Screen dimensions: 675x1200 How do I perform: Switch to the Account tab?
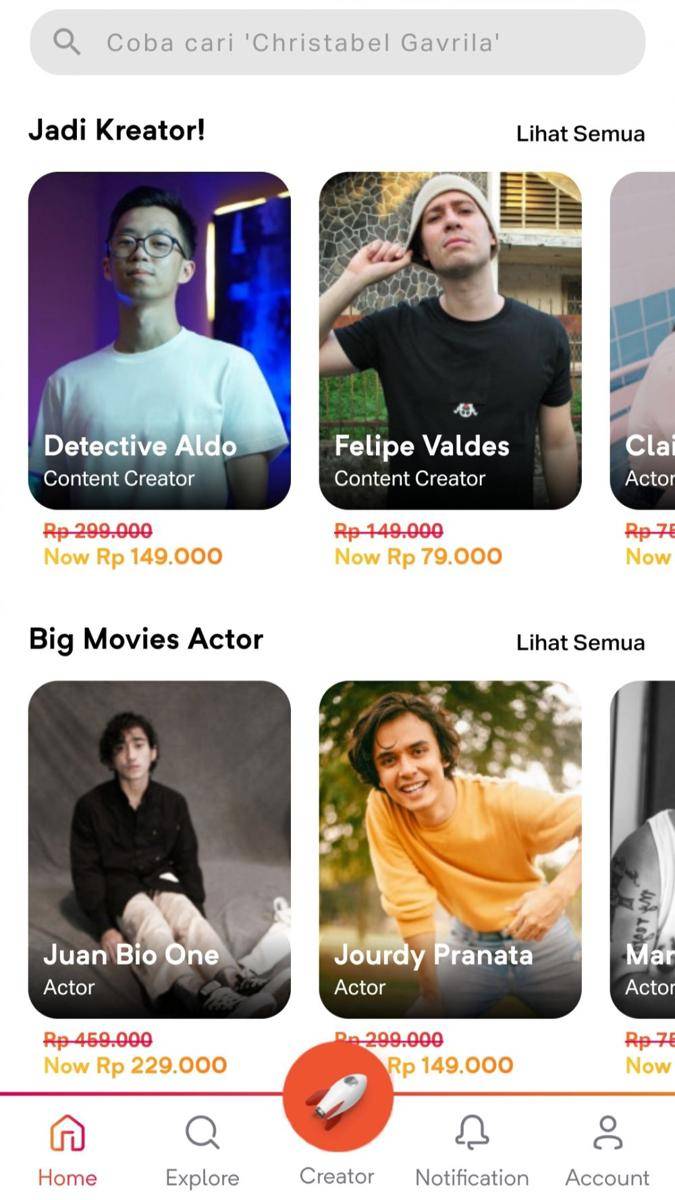(x=607, y=1150)
